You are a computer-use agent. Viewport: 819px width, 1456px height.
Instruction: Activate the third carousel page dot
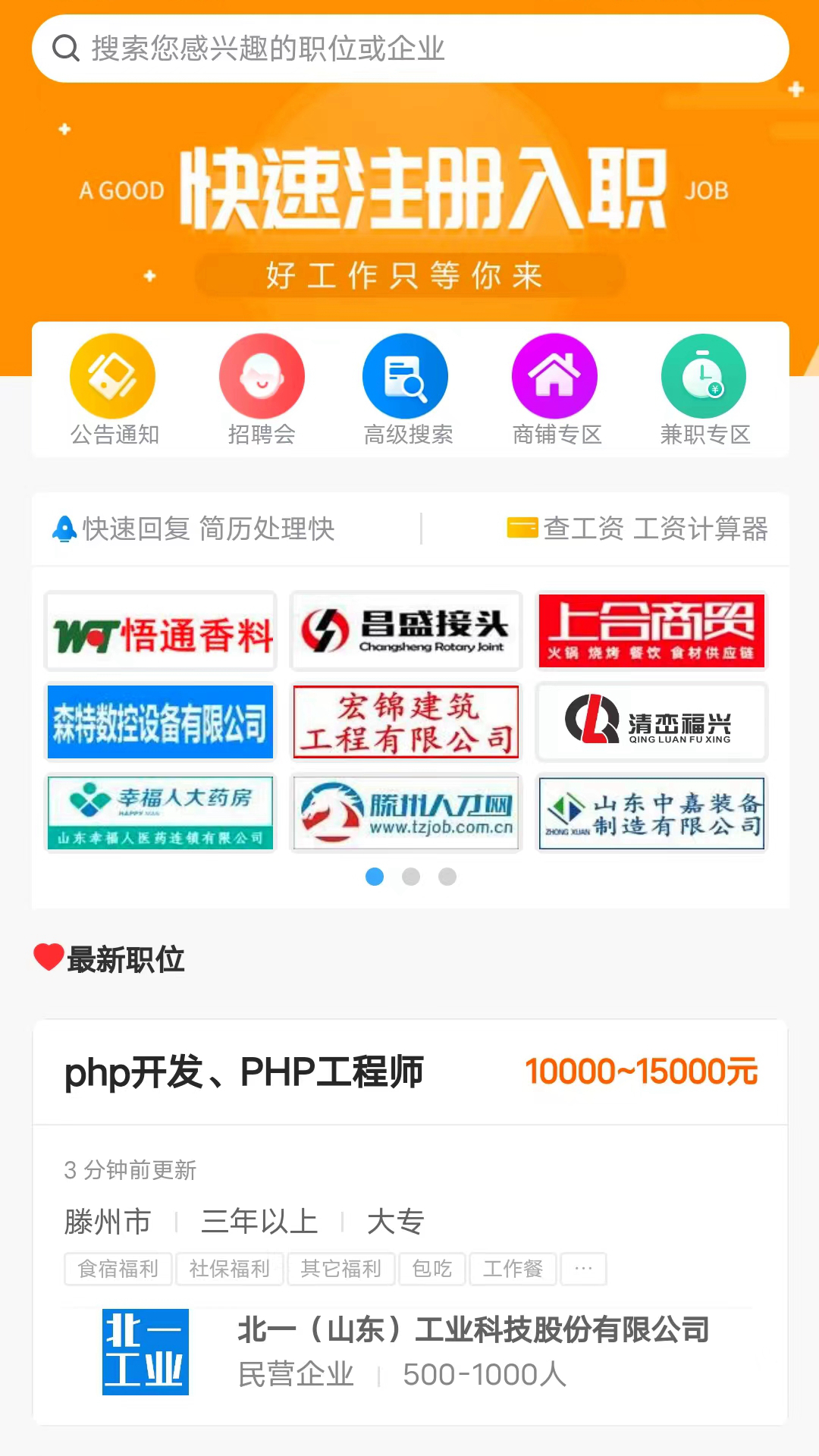[x=447, y=877]
